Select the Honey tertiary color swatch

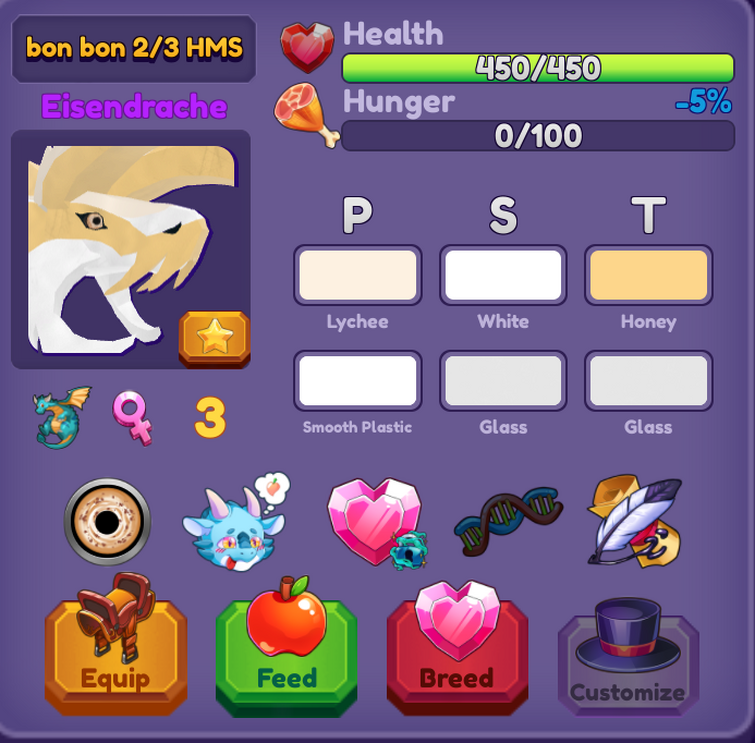[648, 275]
